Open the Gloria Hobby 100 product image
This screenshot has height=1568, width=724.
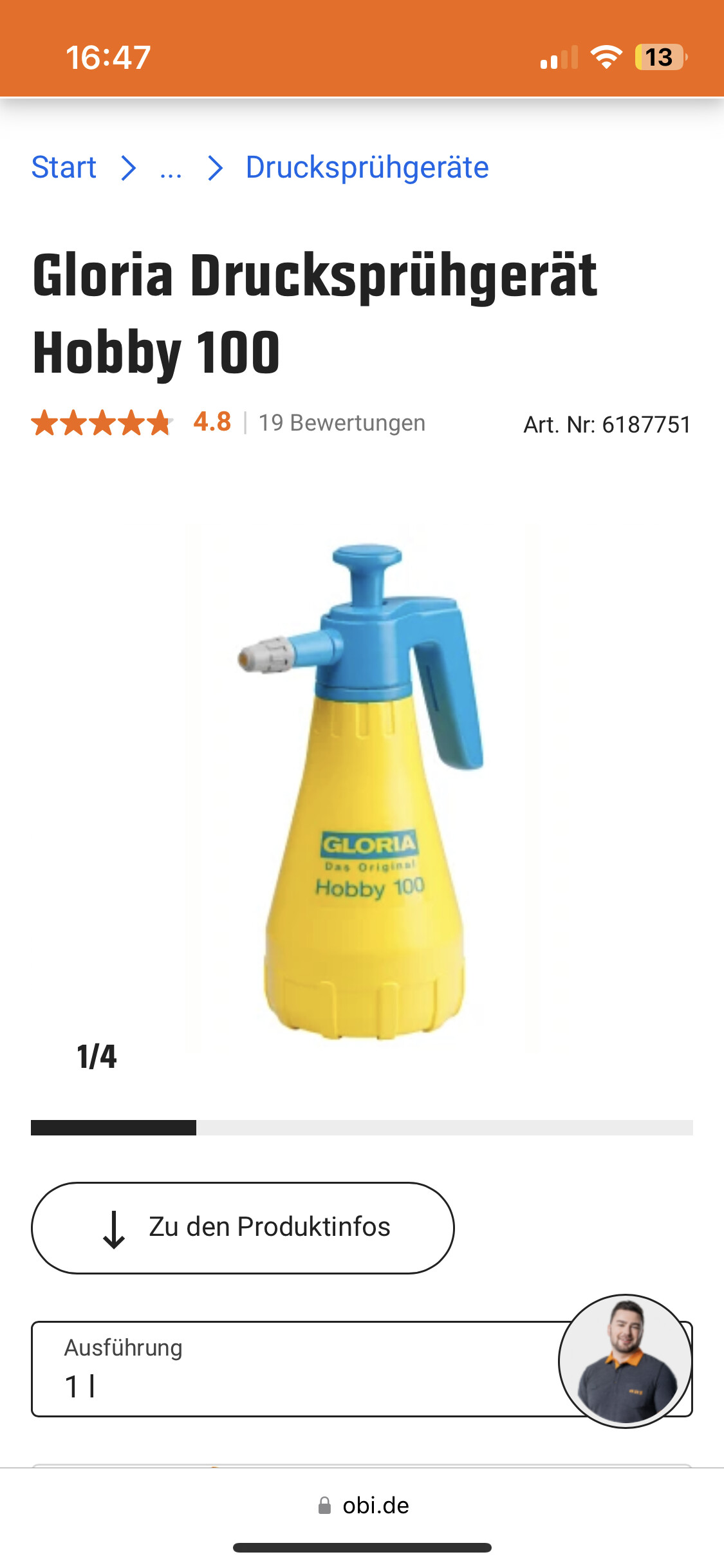pyautogui.click(x=360, y=789)
